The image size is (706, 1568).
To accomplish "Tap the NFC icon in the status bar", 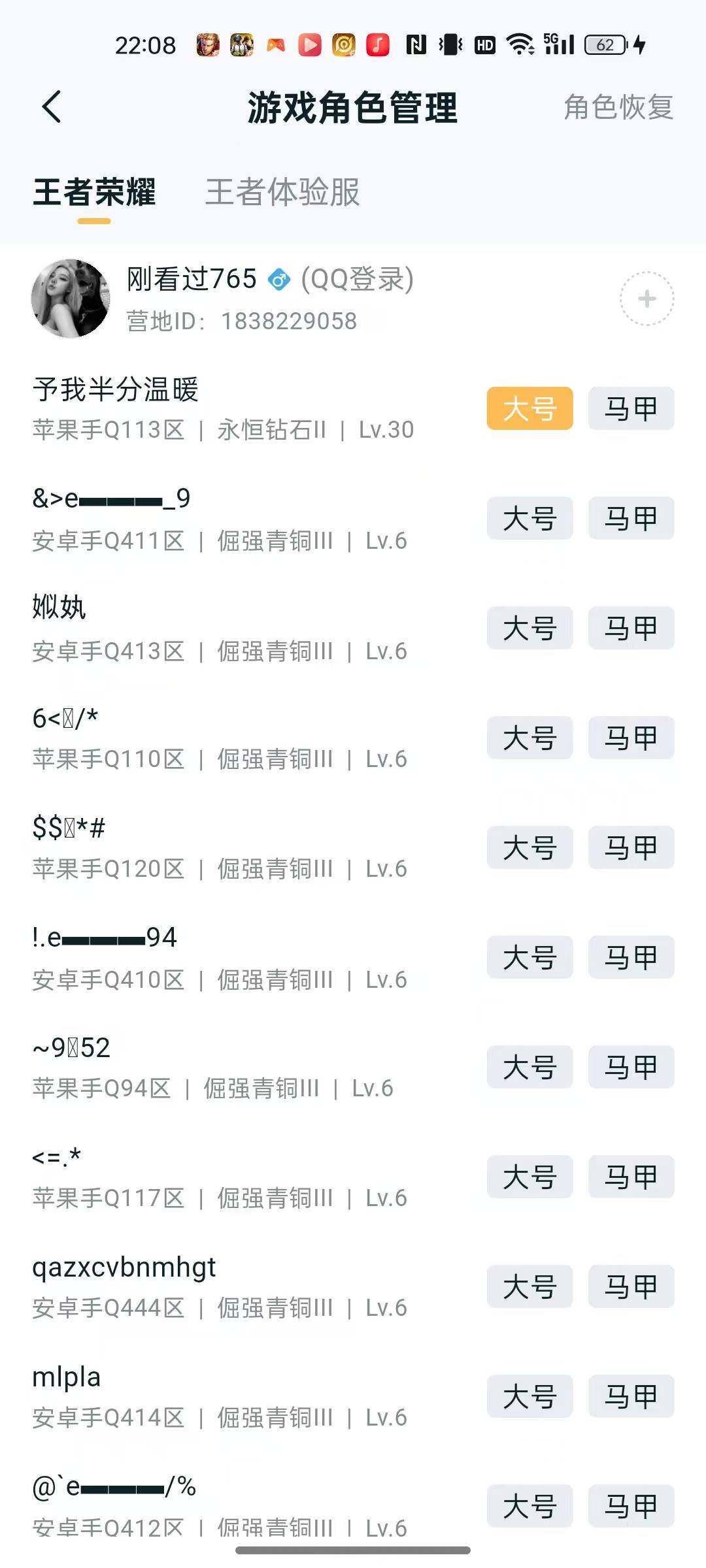I will coord(415,44).
